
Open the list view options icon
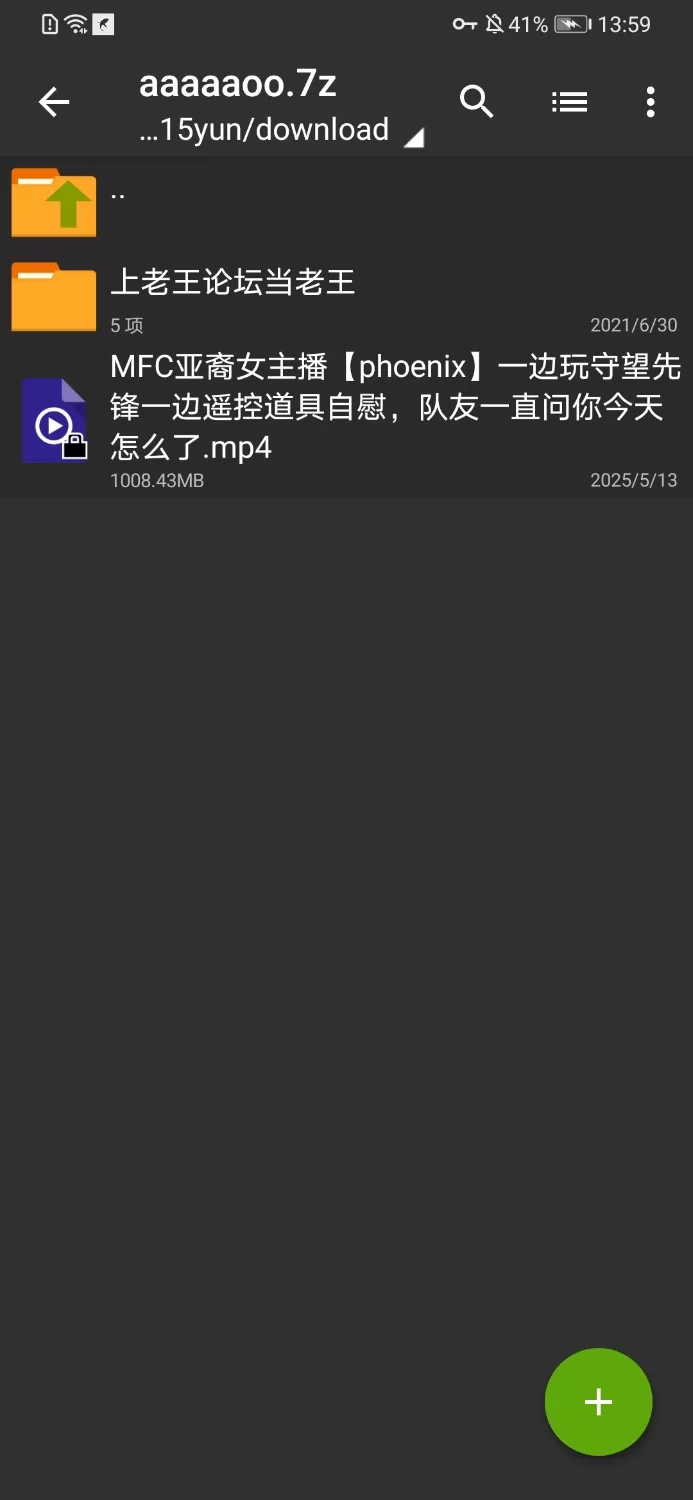pyautogui.click(x=569, y=102)
